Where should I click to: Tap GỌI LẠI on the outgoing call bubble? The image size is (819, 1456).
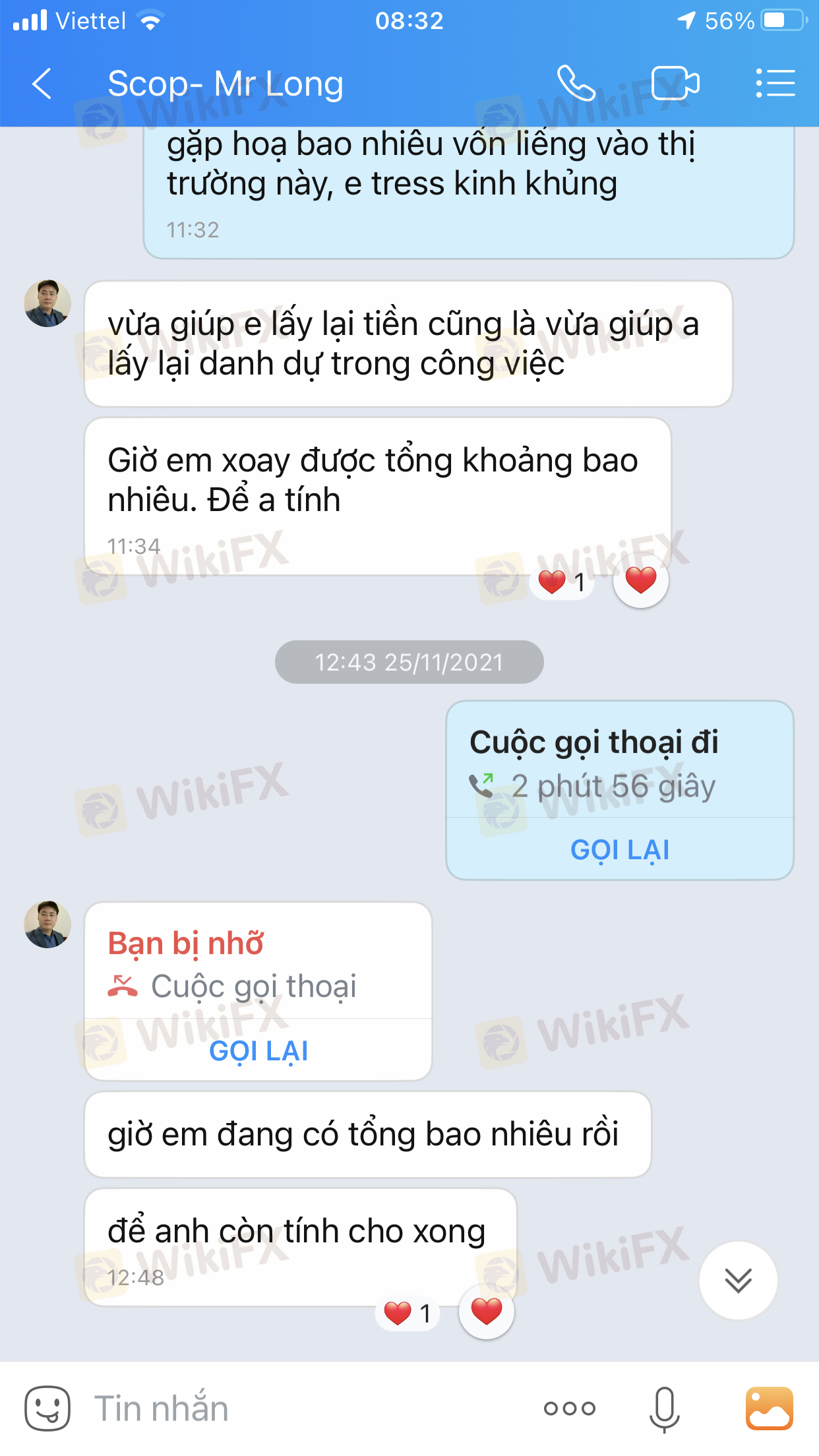(619, 849)
